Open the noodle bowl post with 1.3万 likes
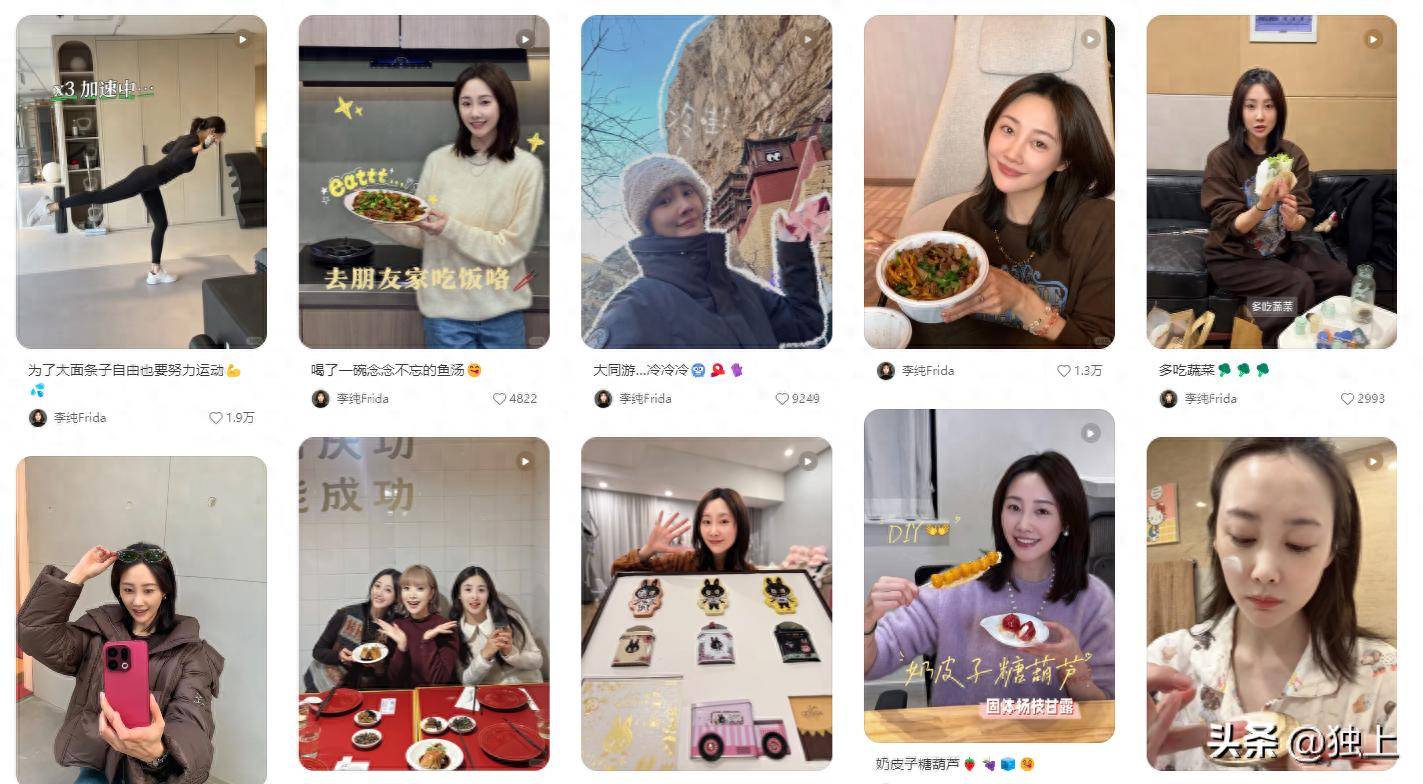1423x784 pixels. click(x=989, y=181)
